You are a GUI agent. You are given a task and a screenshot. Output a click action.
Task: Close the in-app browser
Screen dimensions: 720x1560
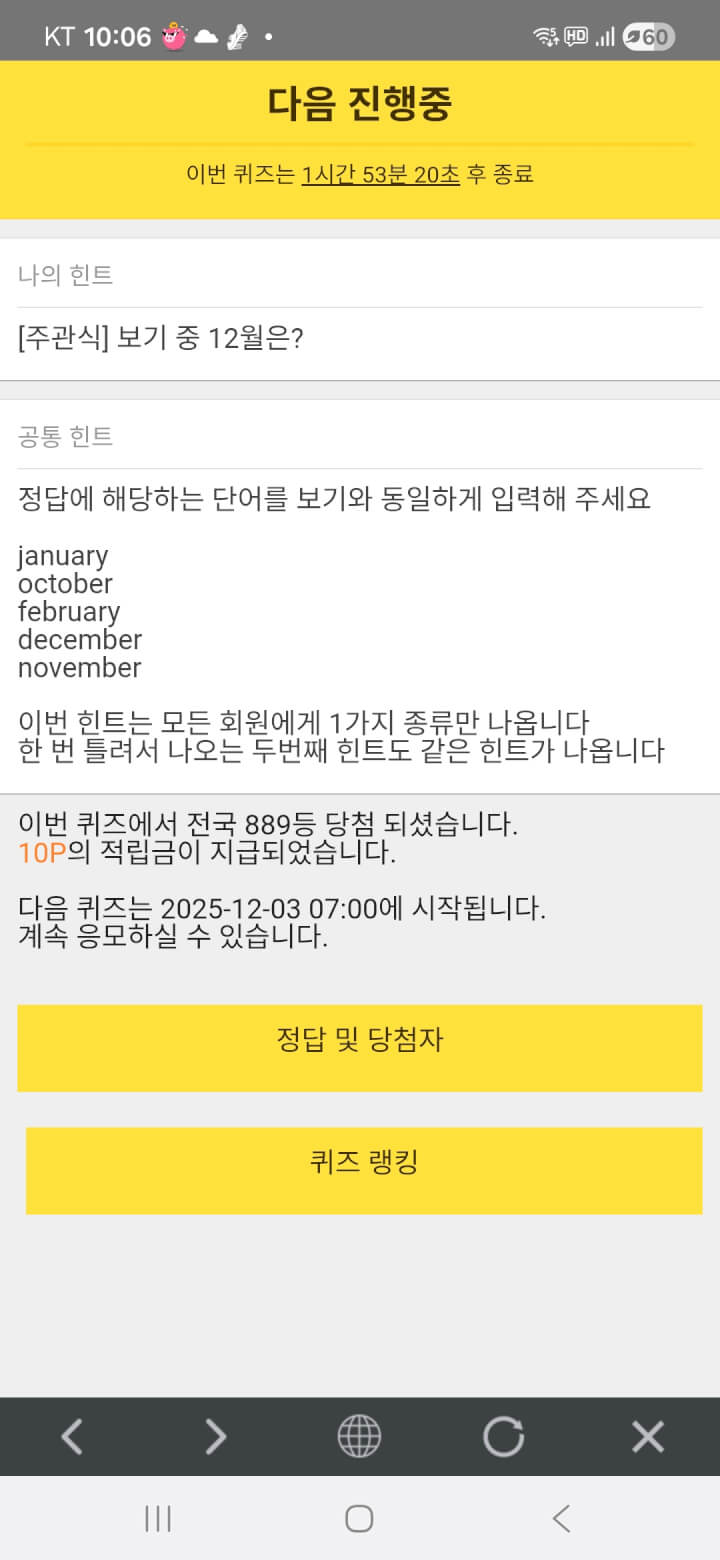coord(647,1437)
